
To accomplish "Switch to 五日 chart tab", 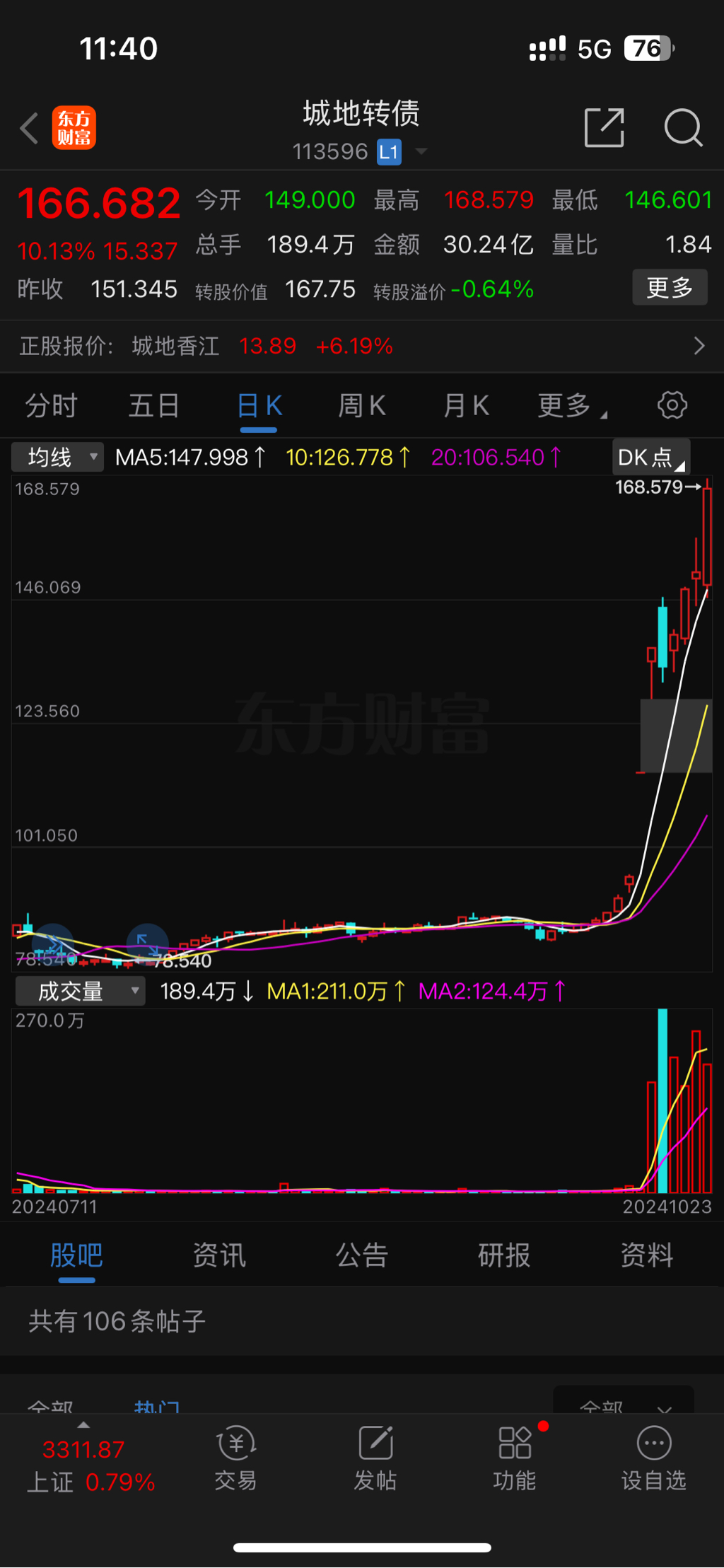I will [x=153, y=406].
